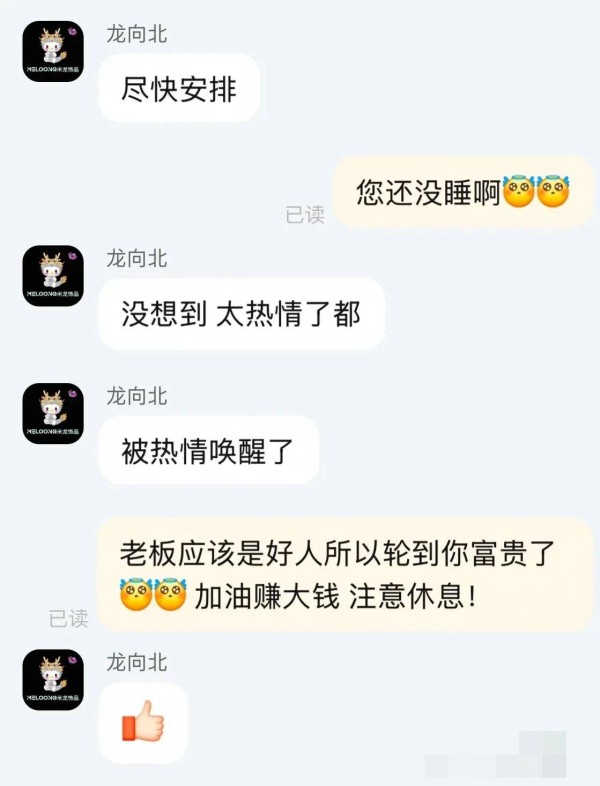The height and width of the screenshot is (786, 600).
Task: Tap 龙向北's avatar next to 没想到 太热情了都
Action: [x=53, y=275]
